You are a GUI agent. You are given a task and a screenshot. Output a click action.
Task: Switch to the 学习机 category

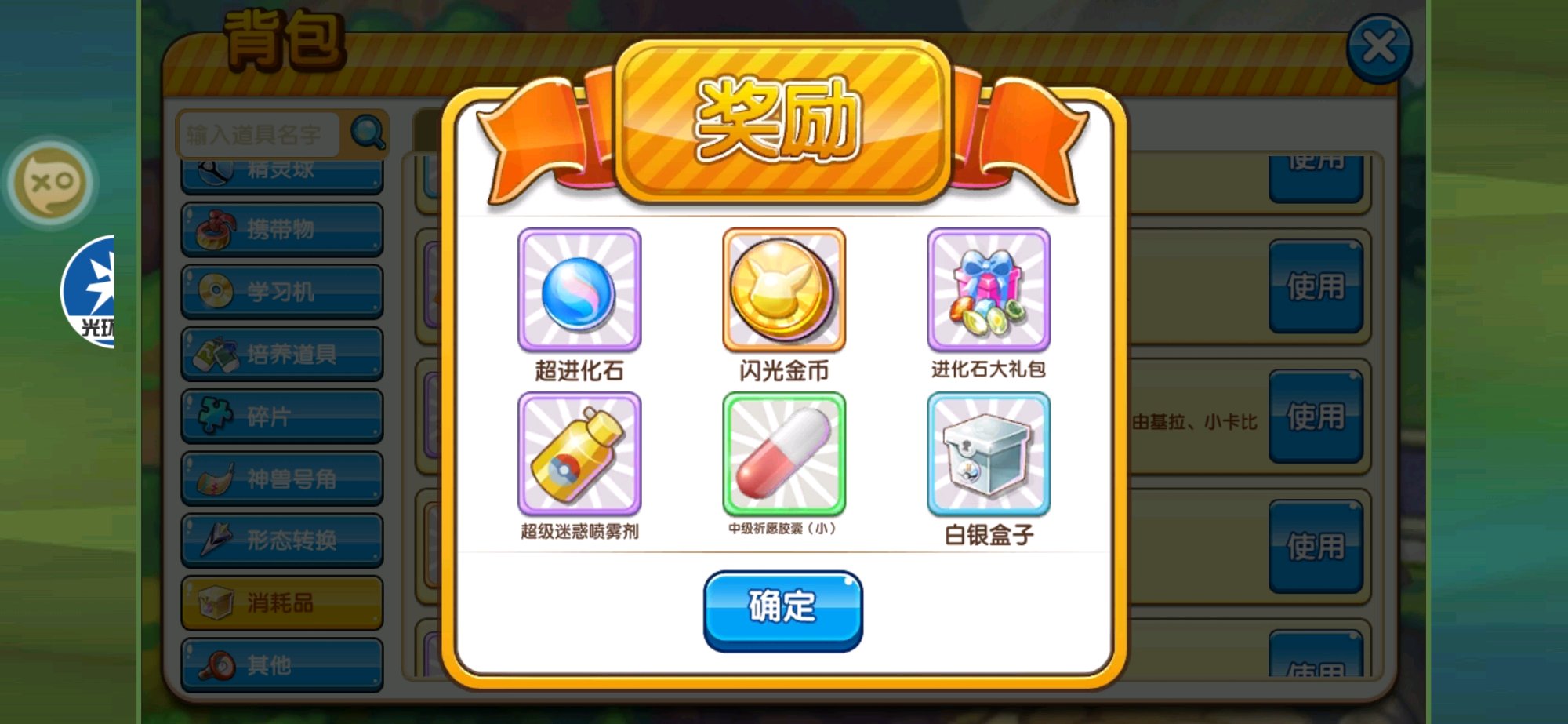tap(282, 291)
